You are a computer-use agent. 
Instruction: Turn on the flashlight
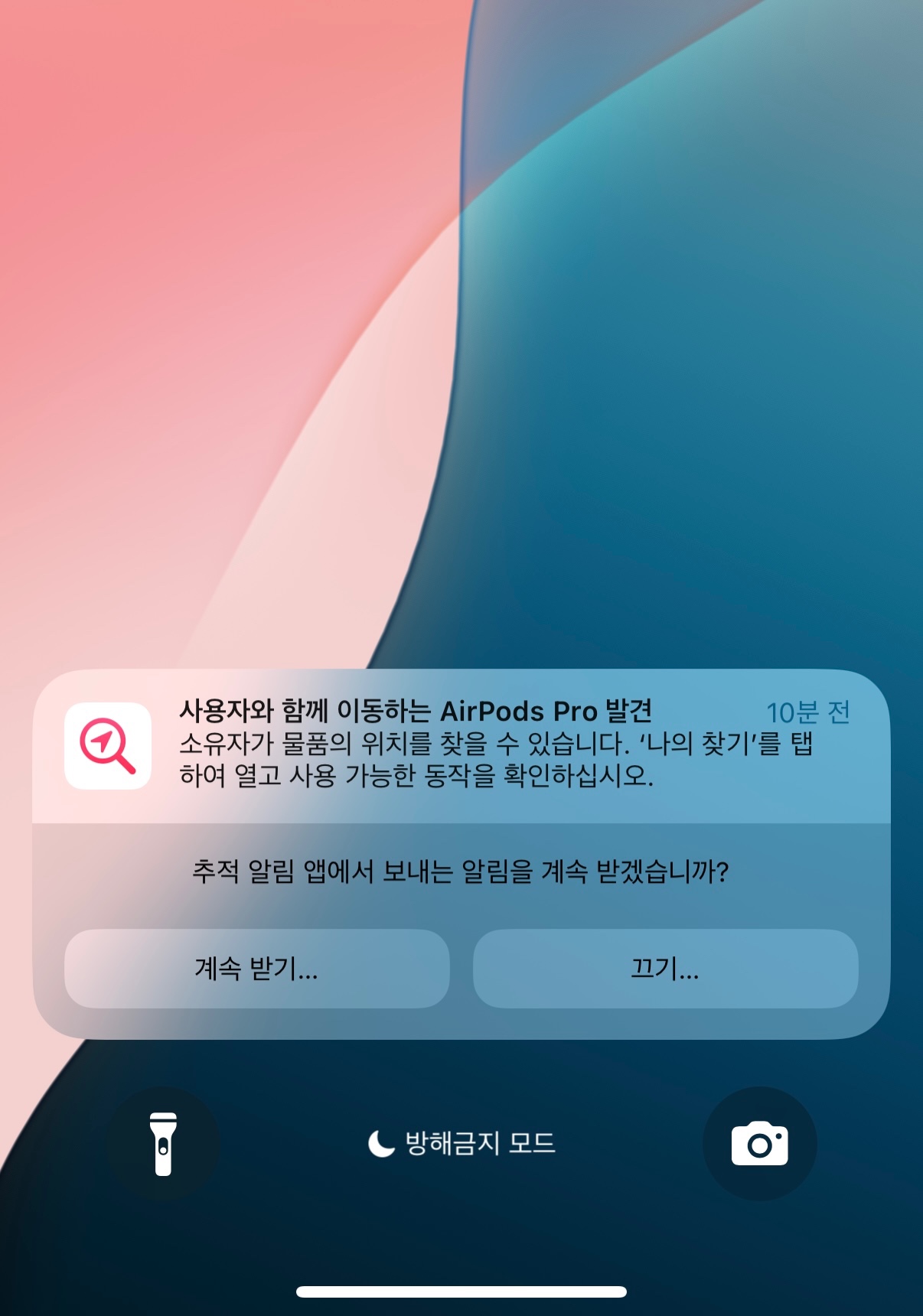163,1144
